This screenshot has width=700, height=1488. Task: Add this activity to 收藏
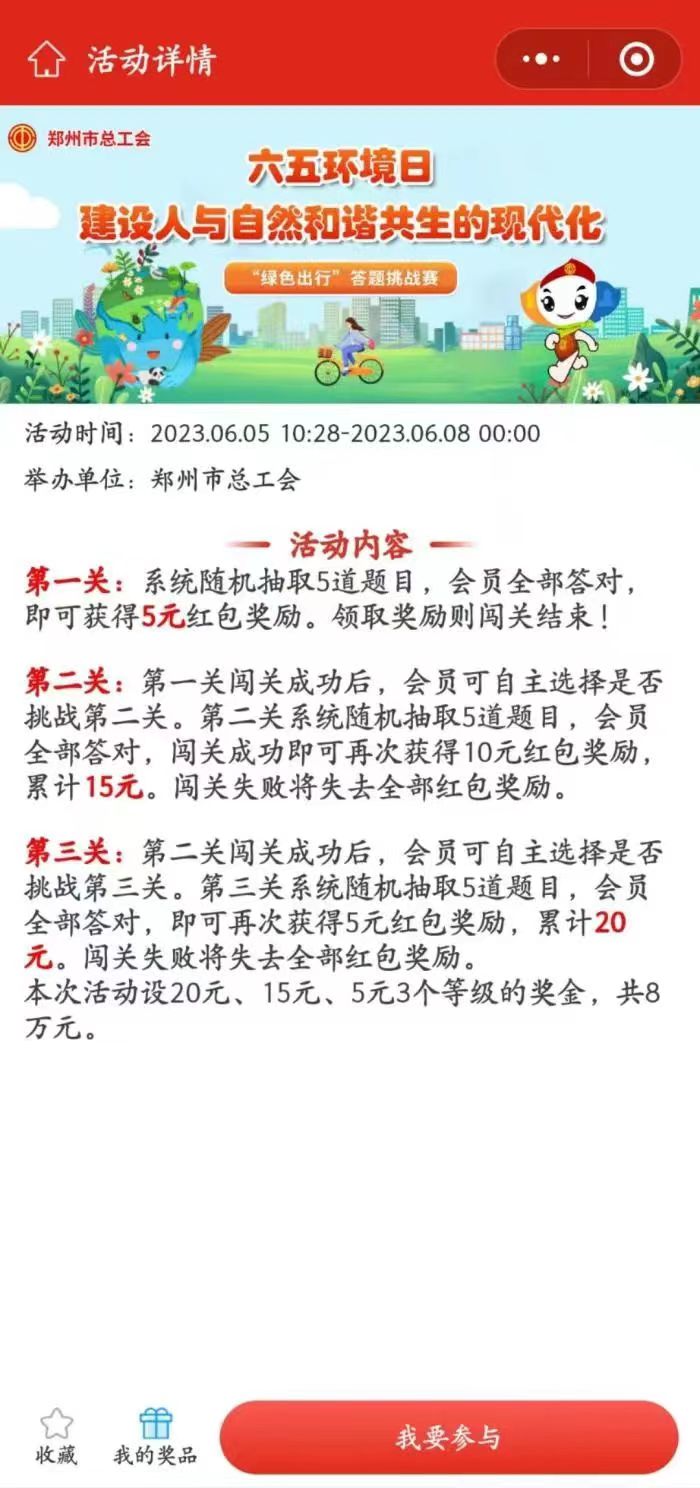[56, 1436]
